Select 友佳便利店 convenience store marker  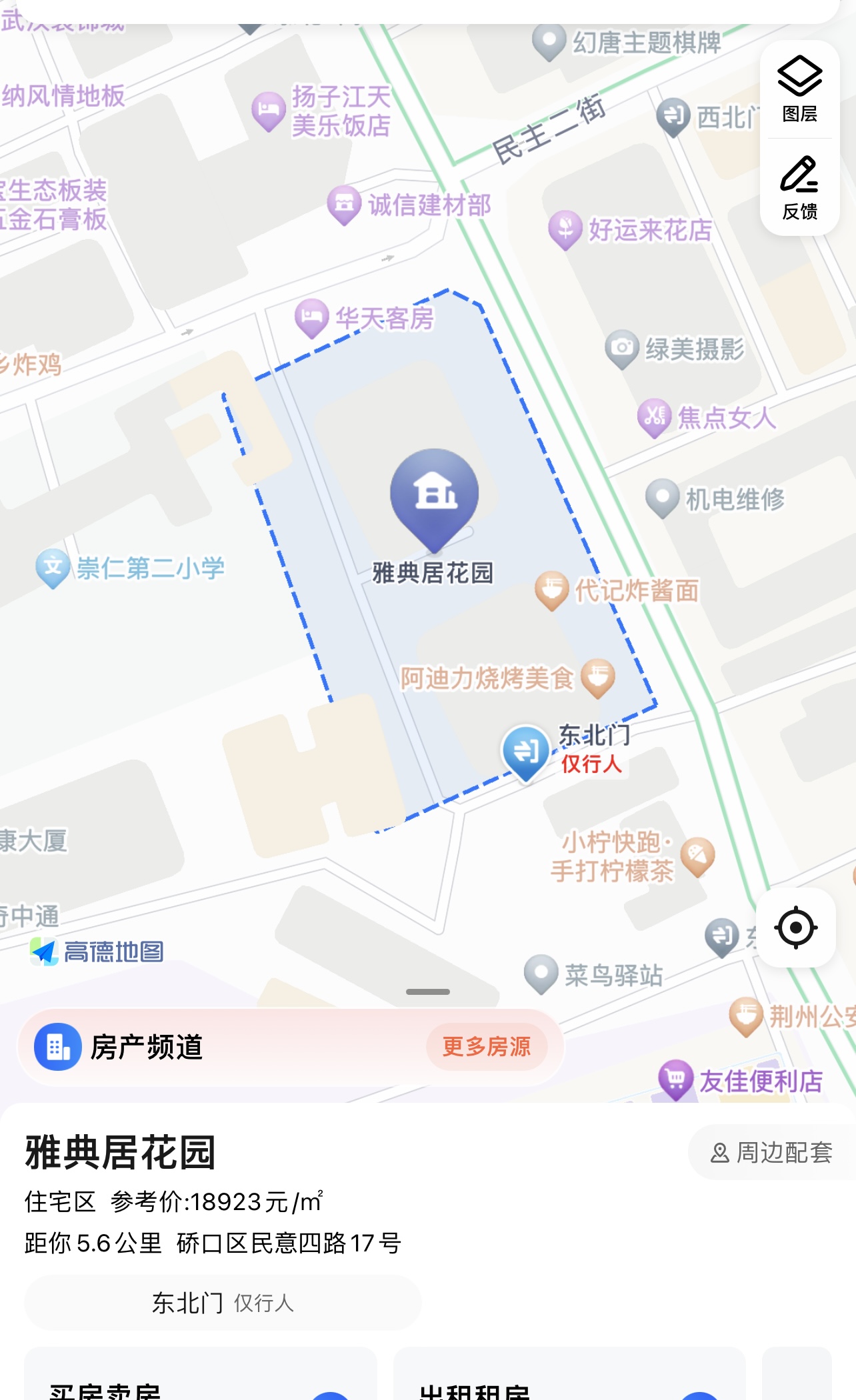tap(676, 1079)
